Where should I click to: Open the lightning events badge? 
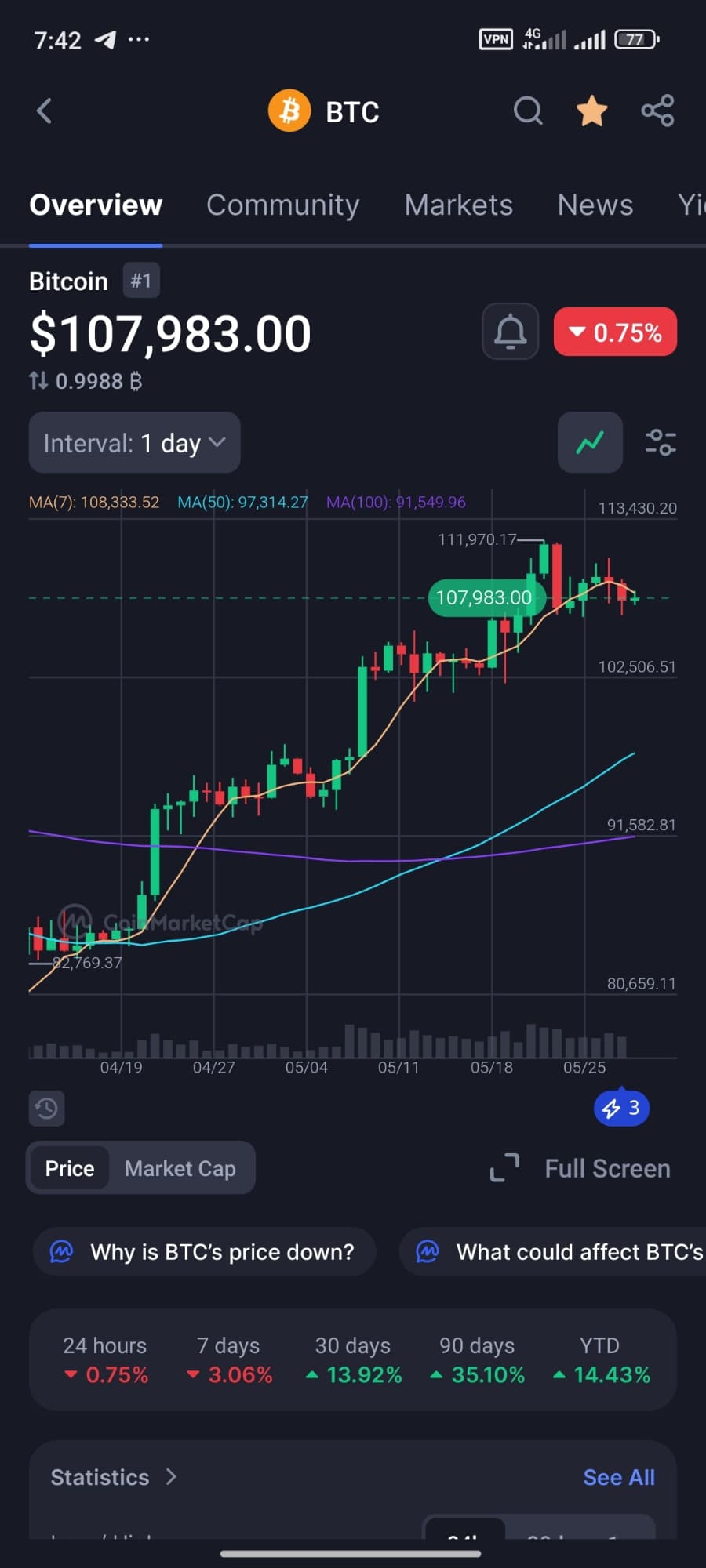(x=621, y=1108)
